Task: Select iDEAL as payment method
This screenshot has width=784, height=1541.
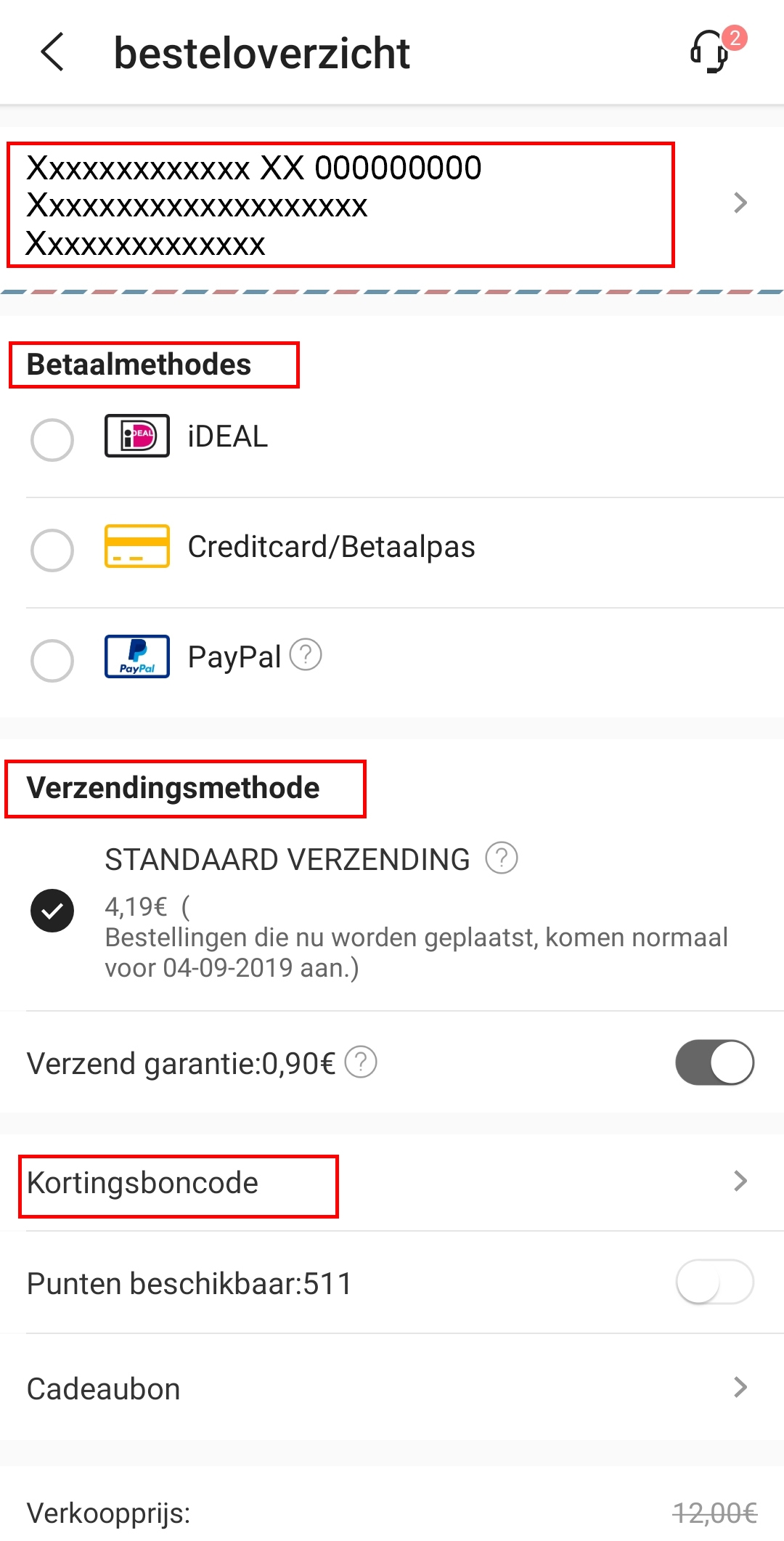Action: tap(52, 439)
